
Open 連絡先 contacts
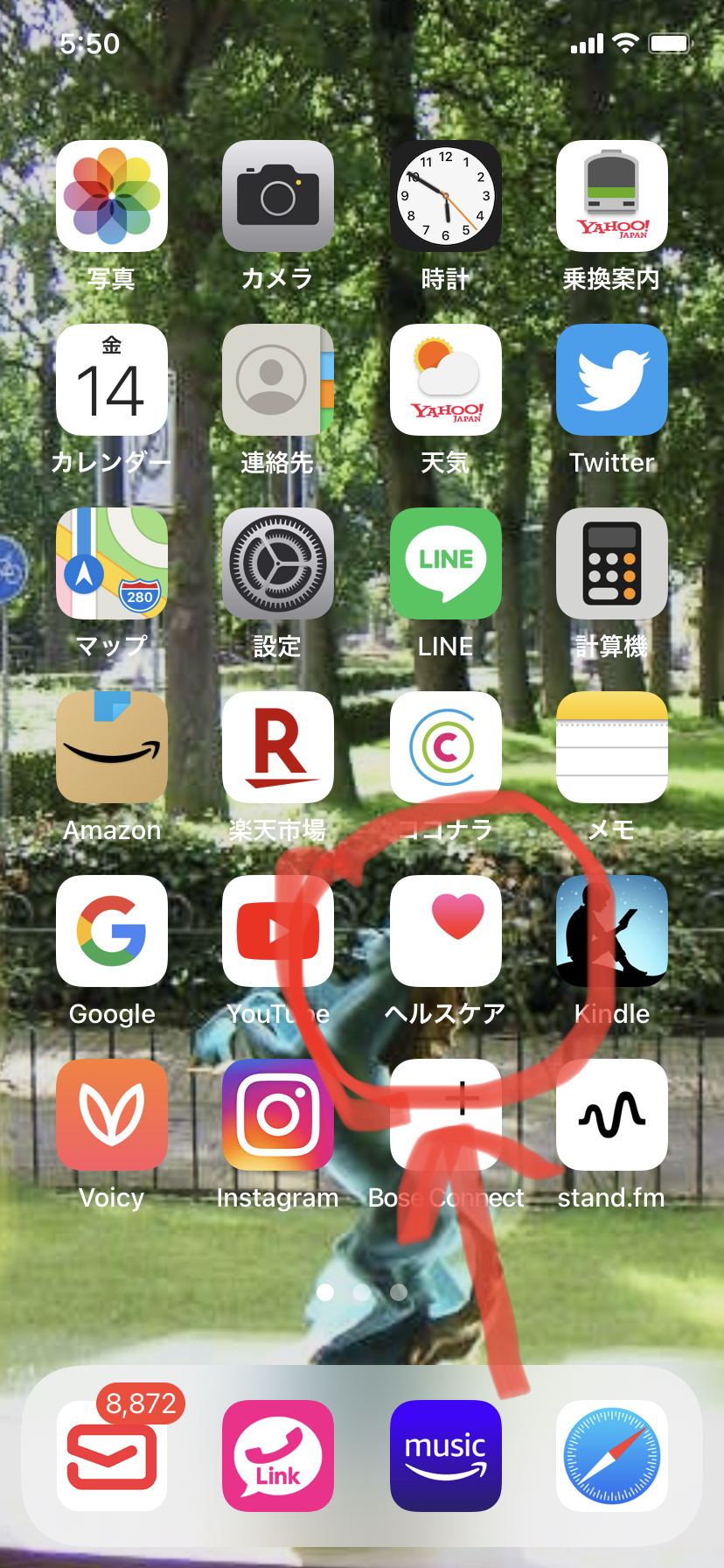pos(278,380)
